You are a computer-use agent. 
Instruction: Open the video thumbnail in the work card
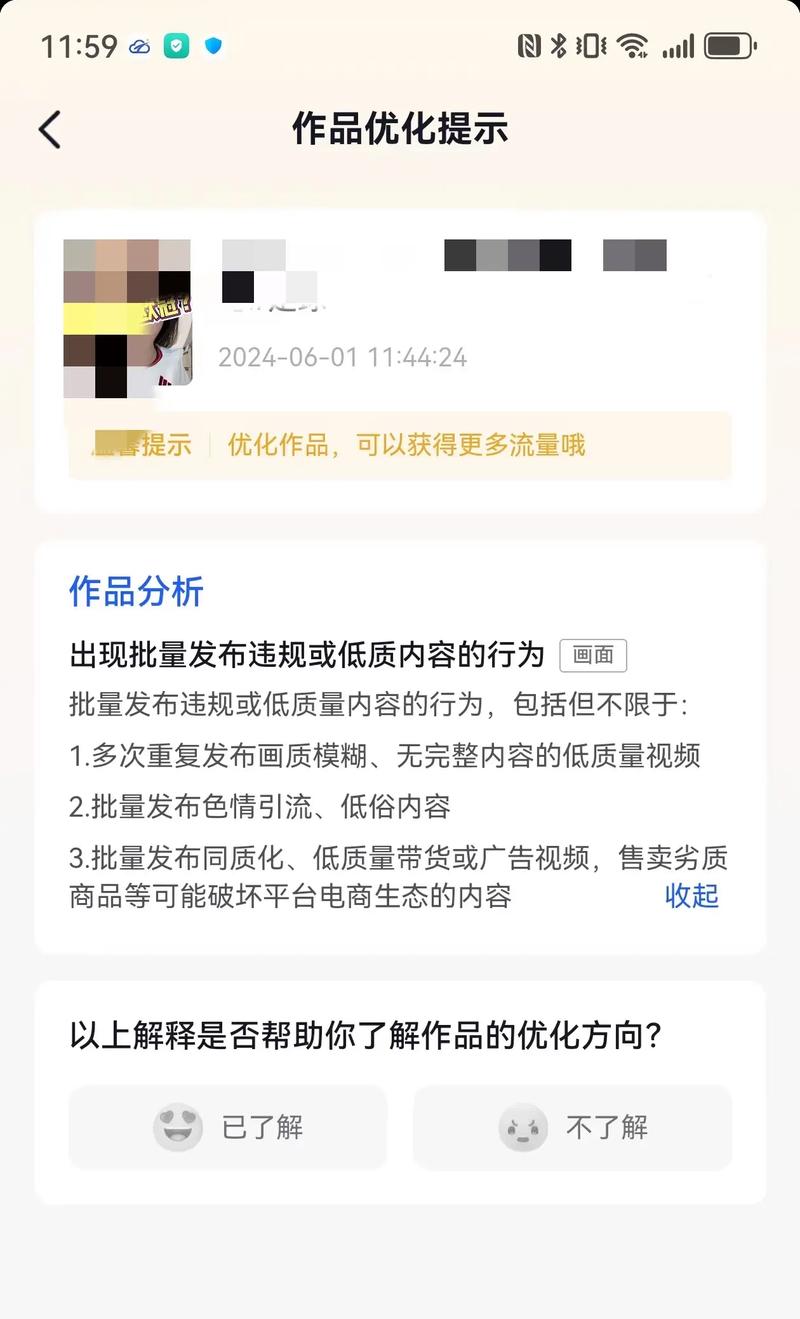tap(127, 318)
